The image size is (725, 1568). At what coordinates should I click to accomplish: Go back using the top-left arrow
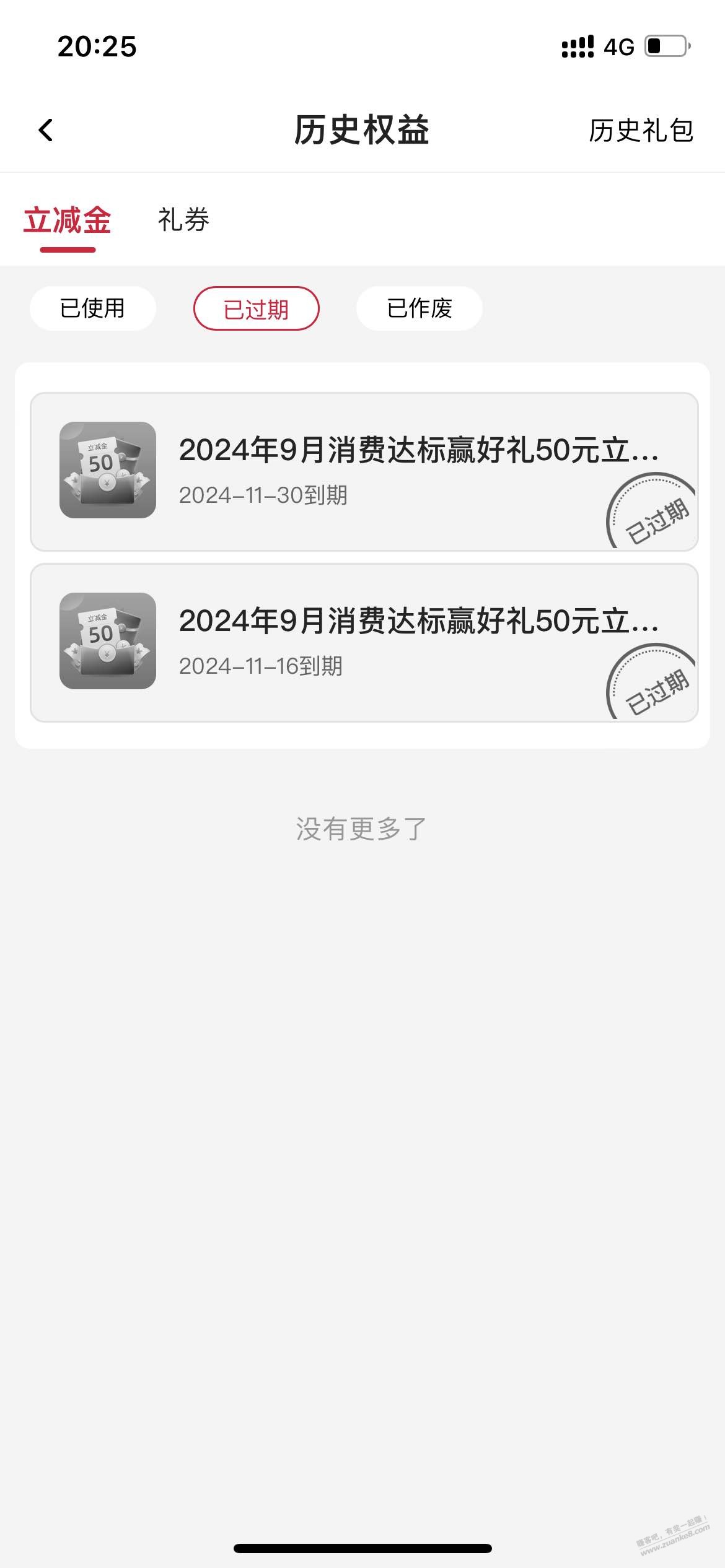click(x=46, y=130)
